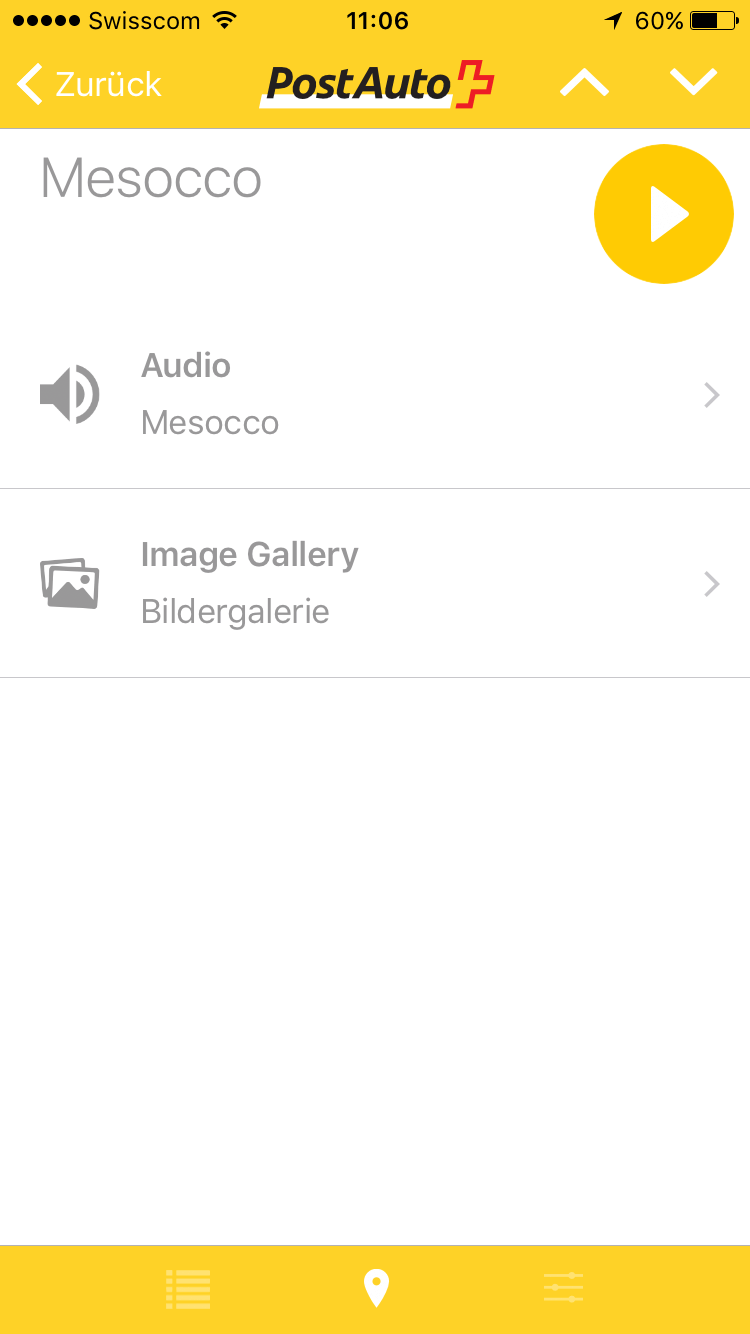This screenshot has height=1334, width=750.
Task: Start playback with the yellow play button
Action: [x=664, y=214]
